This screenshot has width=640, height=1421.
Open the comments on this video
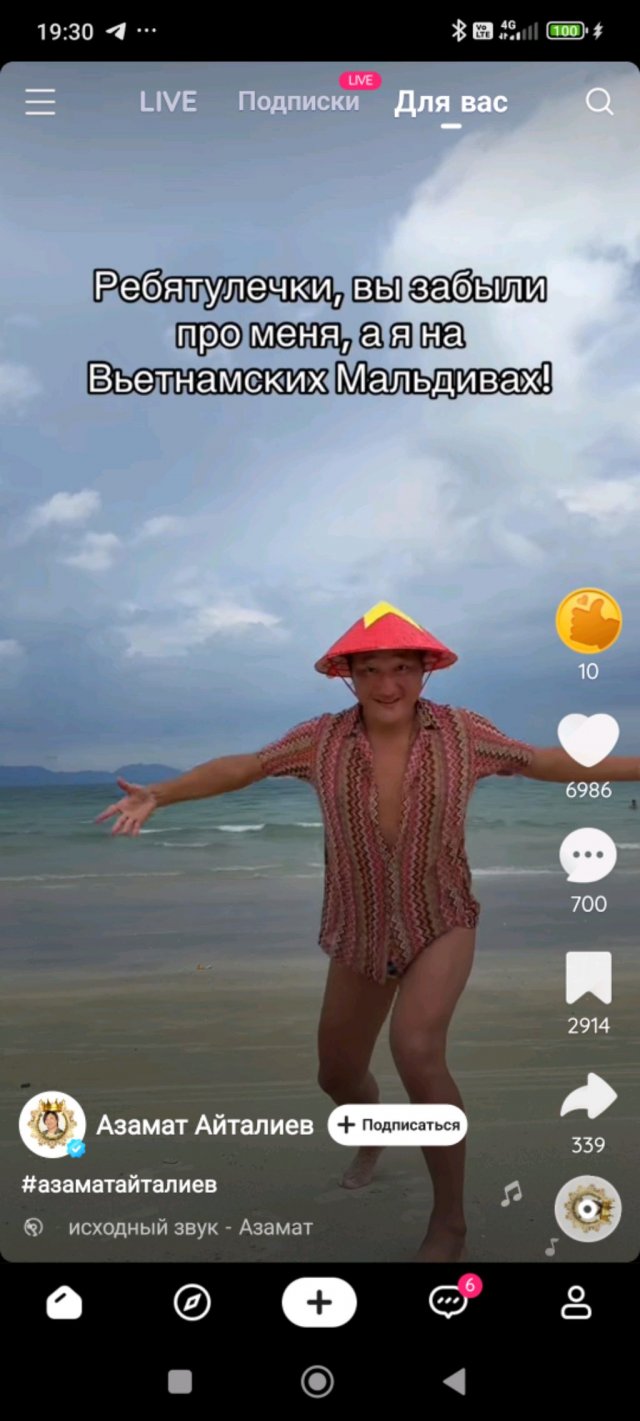[588, 858]
